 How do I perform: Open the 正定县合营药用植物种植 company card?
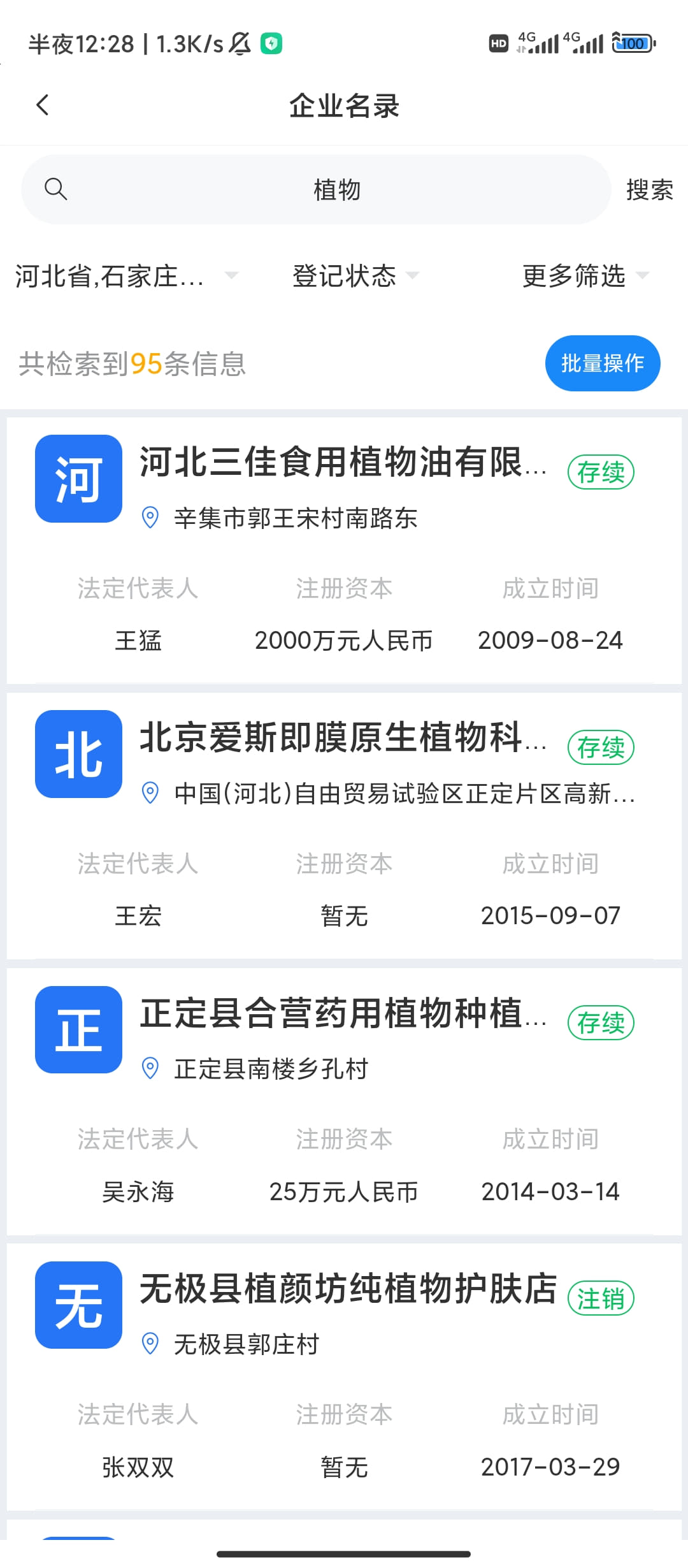tap(344, 1101)
